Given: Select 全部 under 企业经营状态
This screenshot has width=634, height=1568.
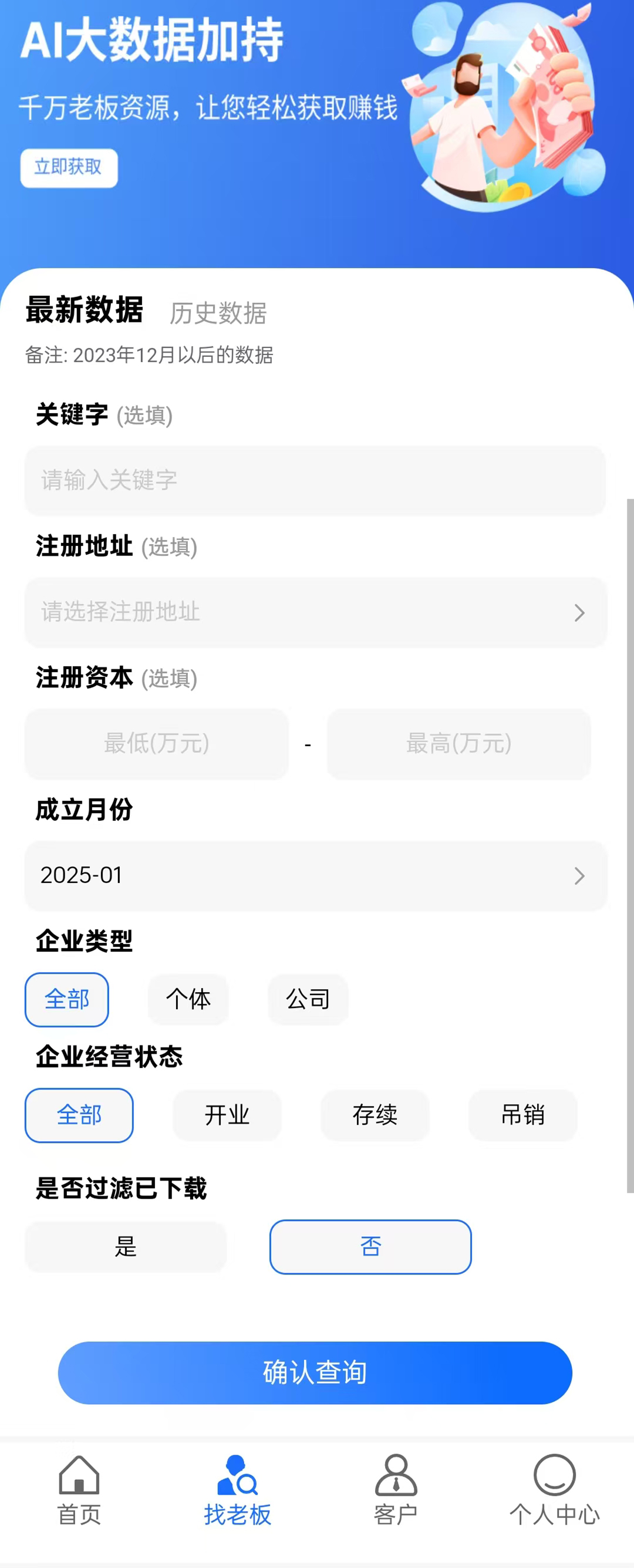Looking at the screenshot, I should coord(79,1115).
